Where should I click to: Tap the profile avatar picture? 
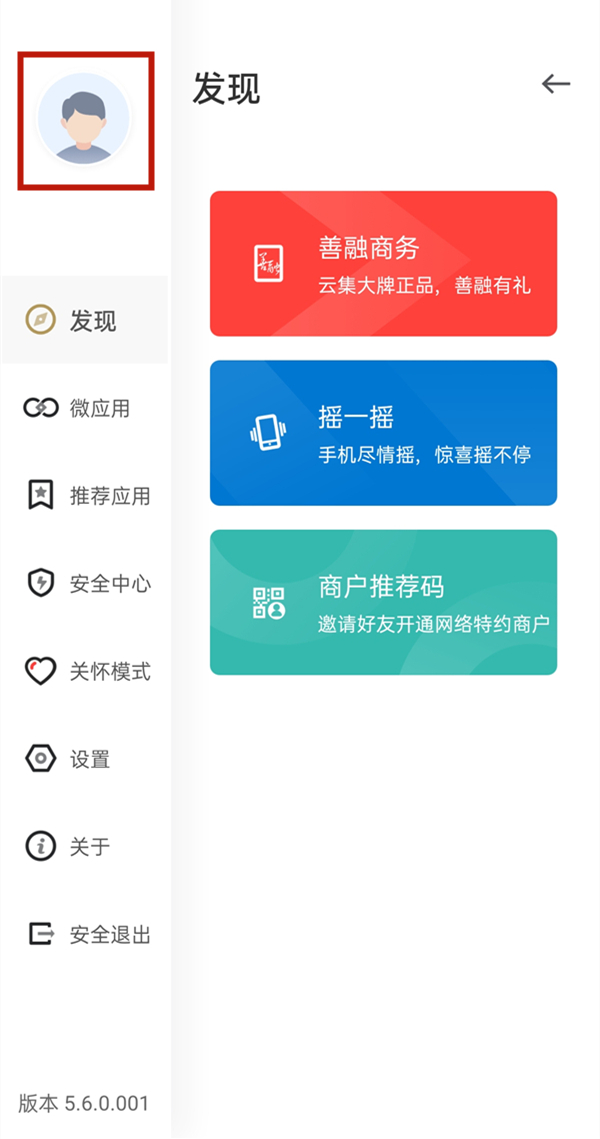(x=84, y=119)
